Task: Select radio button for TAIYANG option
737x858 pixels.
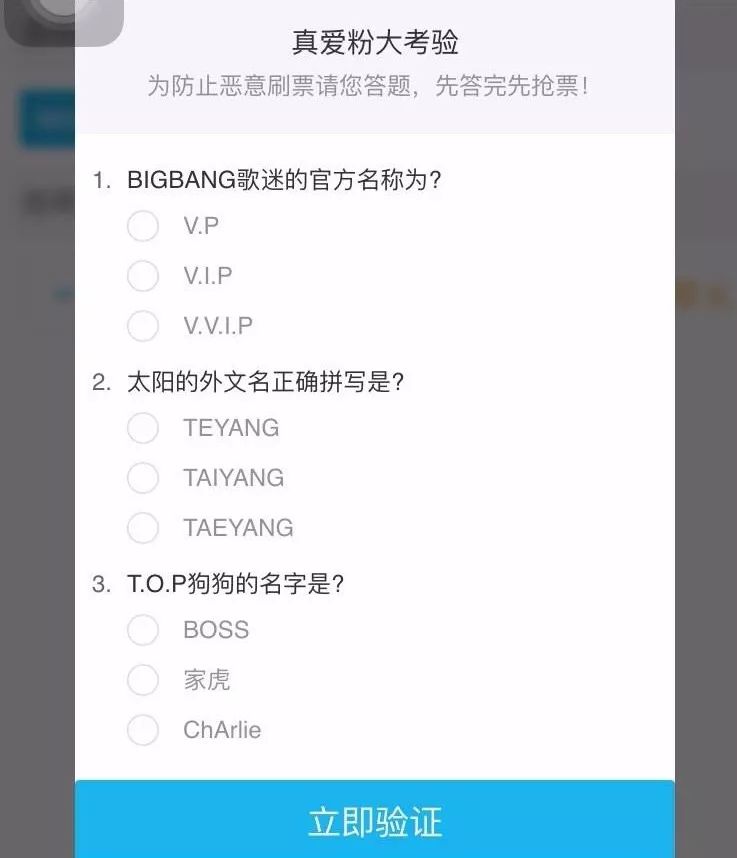Action: pos(143,478)
